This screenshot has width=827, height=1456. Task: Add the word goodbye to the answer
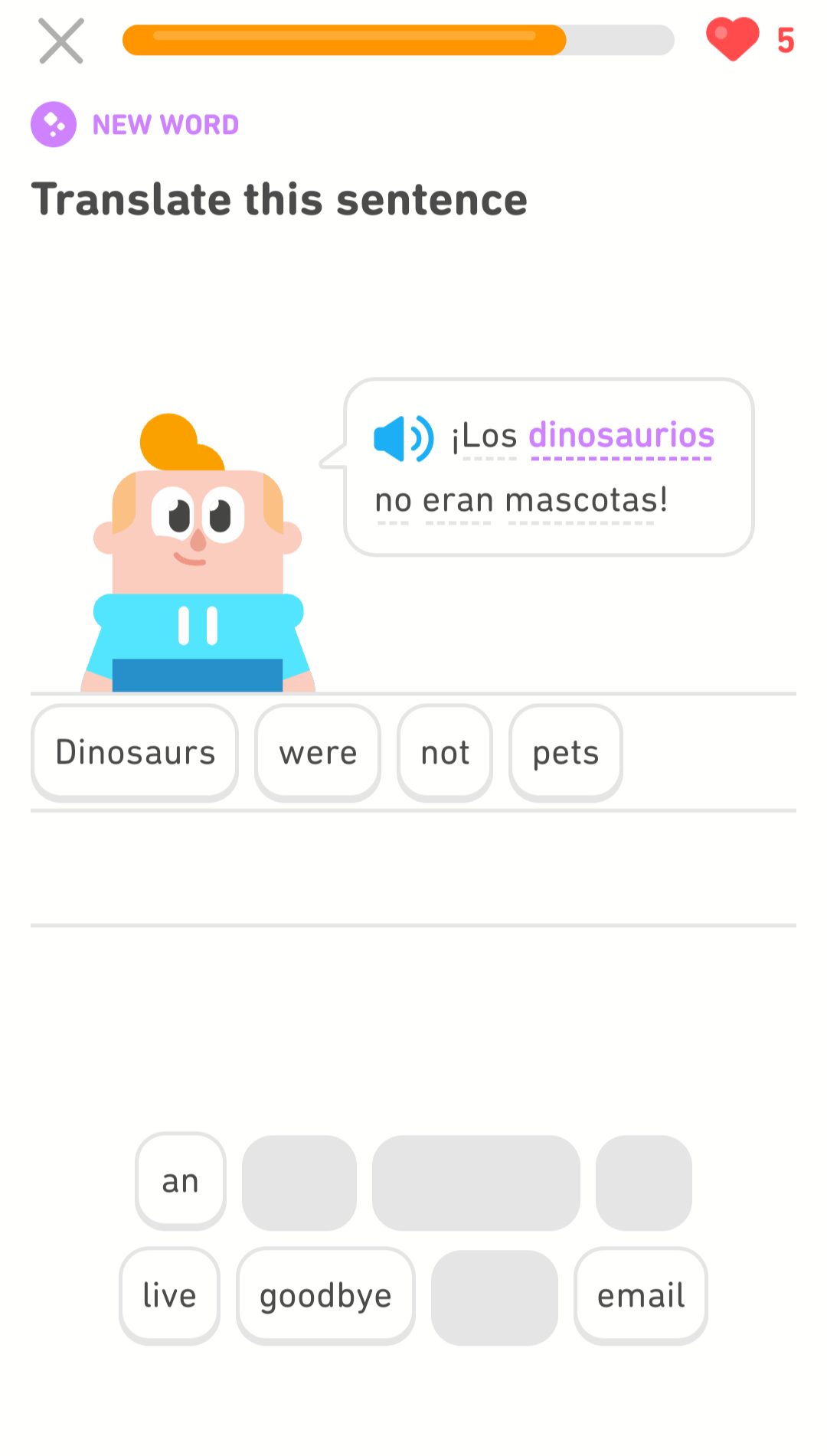pyautogui.click(x=325, y=1296)
